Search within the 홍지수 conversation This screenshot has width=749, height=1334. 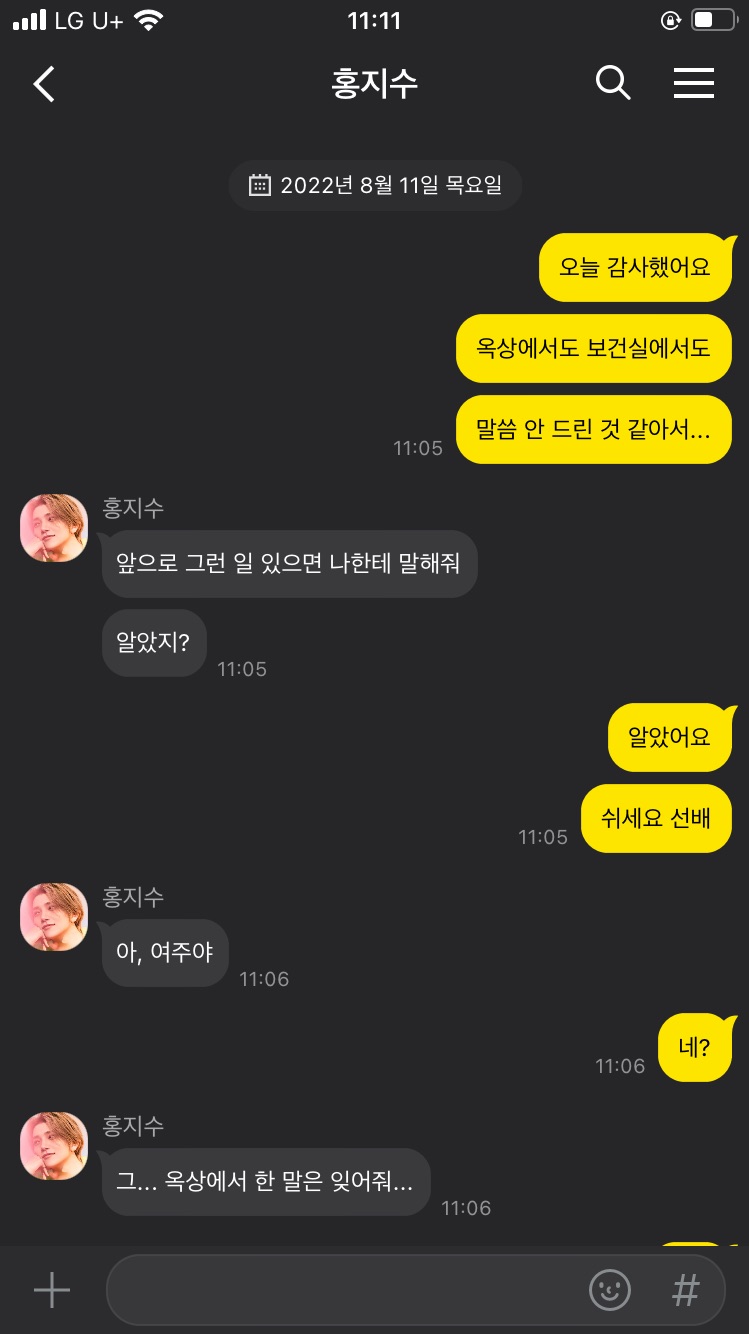click(612, 83)
